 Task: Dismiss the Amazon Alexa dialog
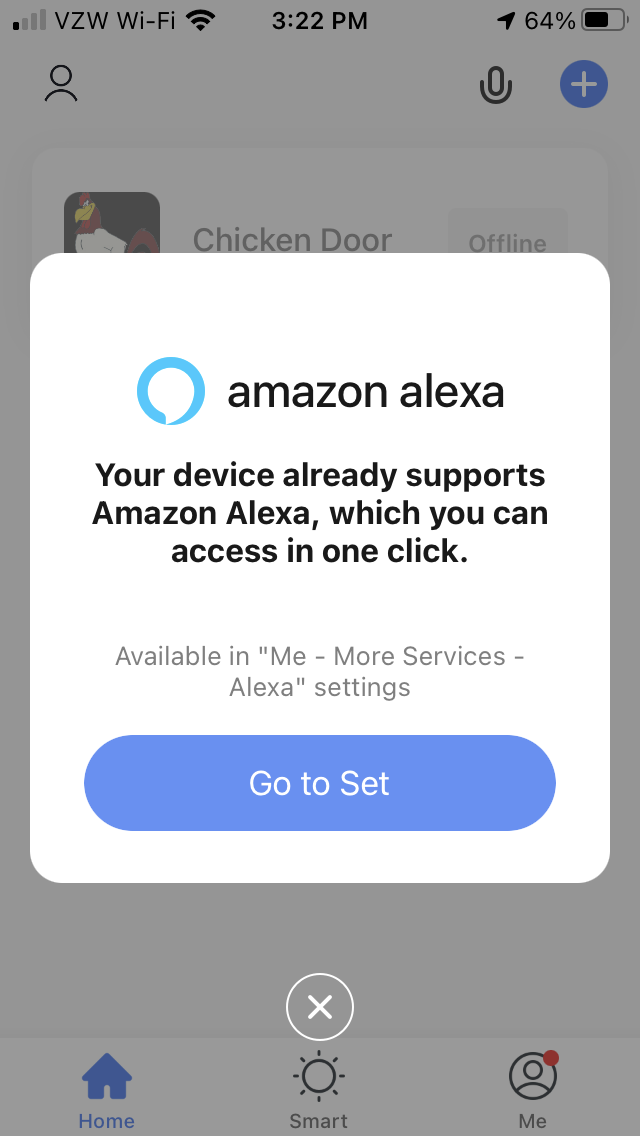(319, 1007)
